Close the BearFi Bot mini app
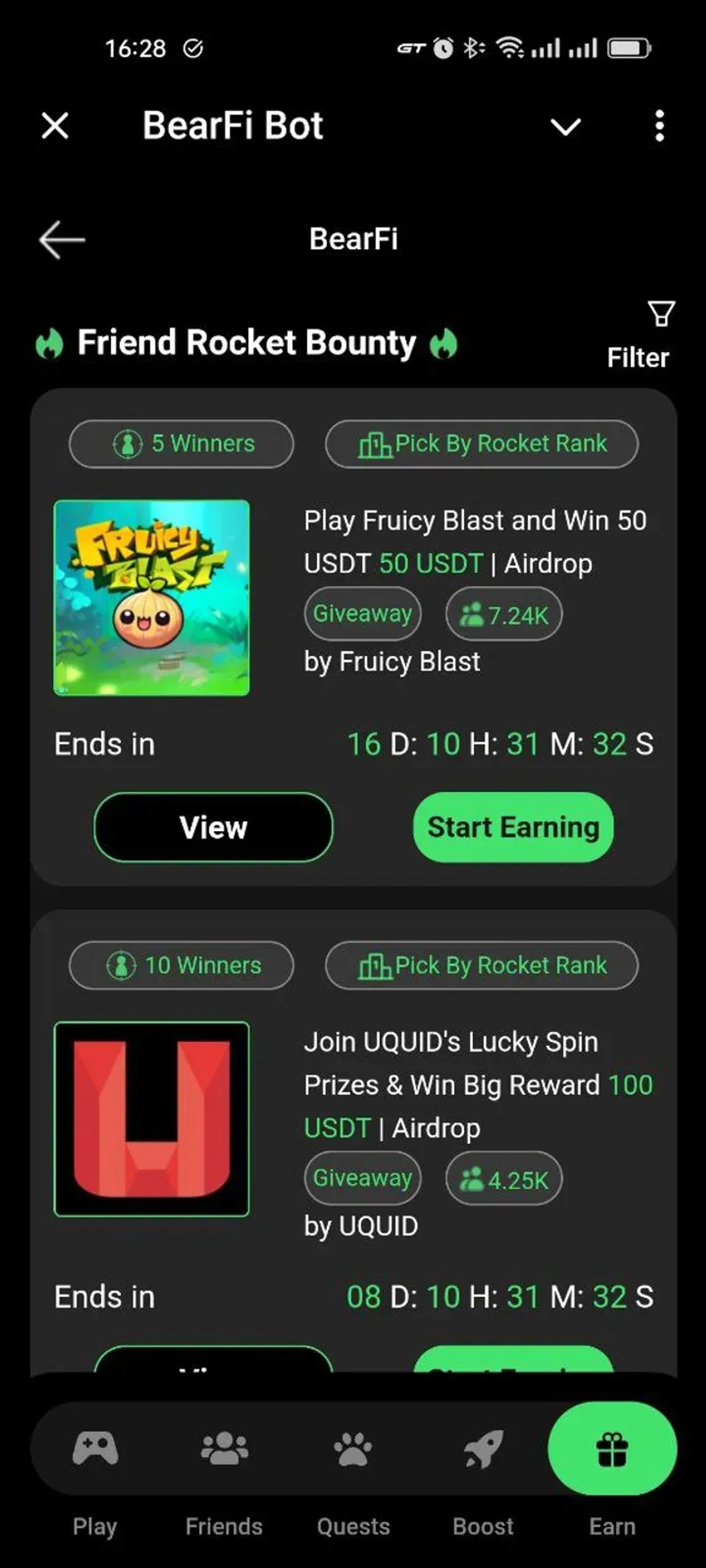The image size is (706, 1568). point(55,126)
